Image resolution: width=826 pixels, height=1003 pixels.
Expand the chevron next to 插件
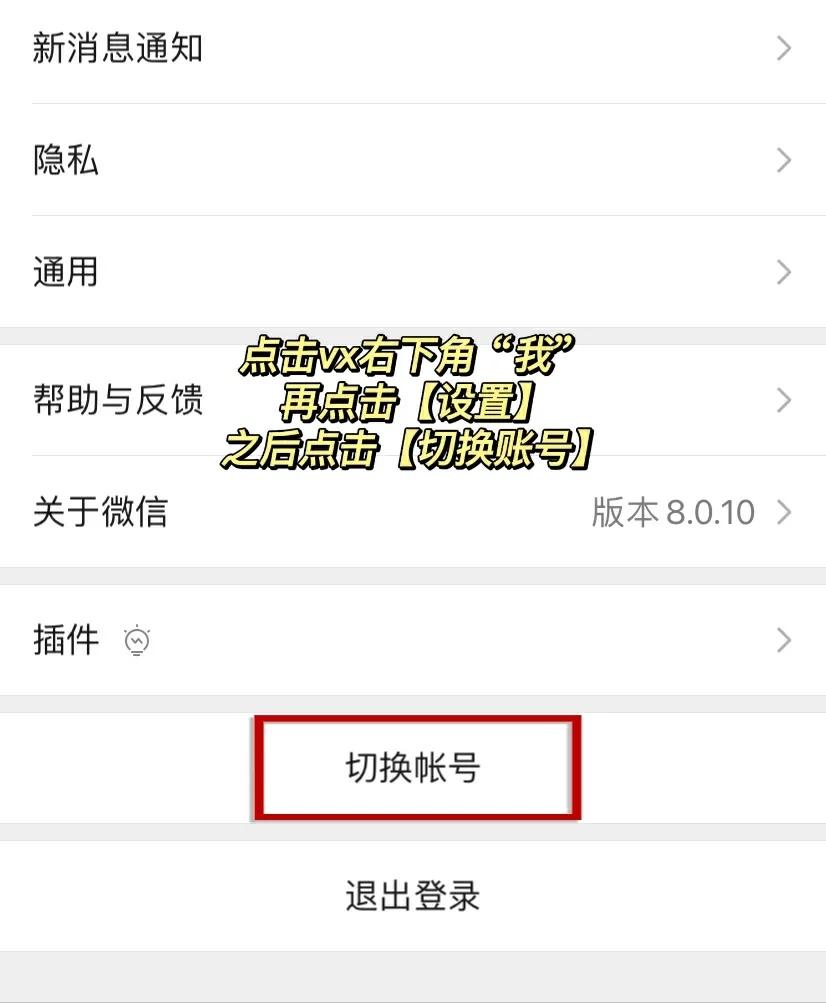784,640
